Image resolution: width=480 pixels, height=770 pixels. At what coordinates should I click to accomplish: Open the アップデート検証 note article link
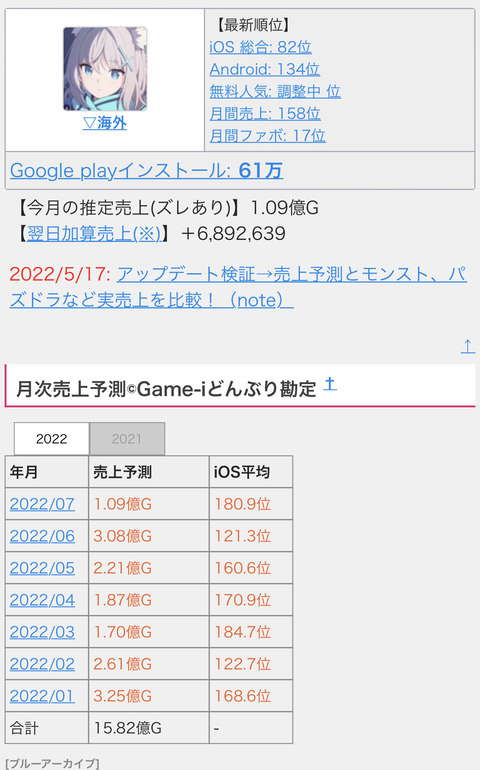(238, 287)
